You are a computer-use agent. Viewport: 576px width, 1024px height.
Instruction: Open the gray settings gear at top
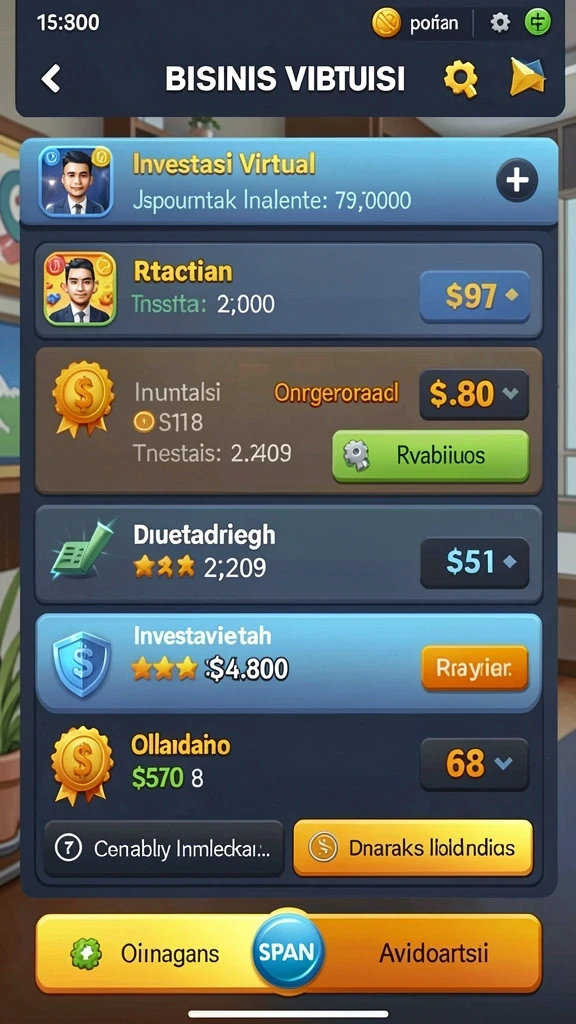click(500, 24)
